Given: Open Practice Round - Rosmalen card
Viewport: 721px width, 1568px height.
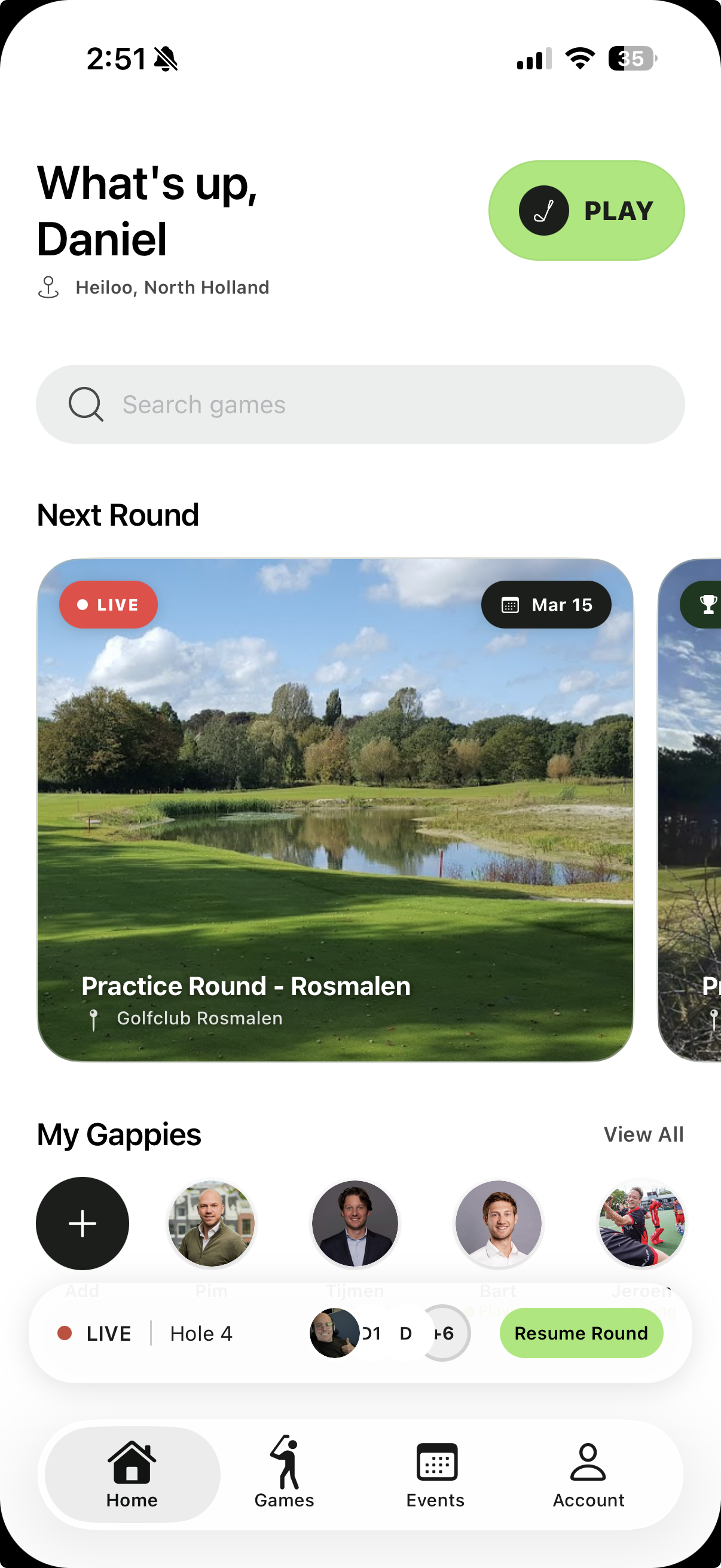Looking at the screenshot, I should click(335, 810).
